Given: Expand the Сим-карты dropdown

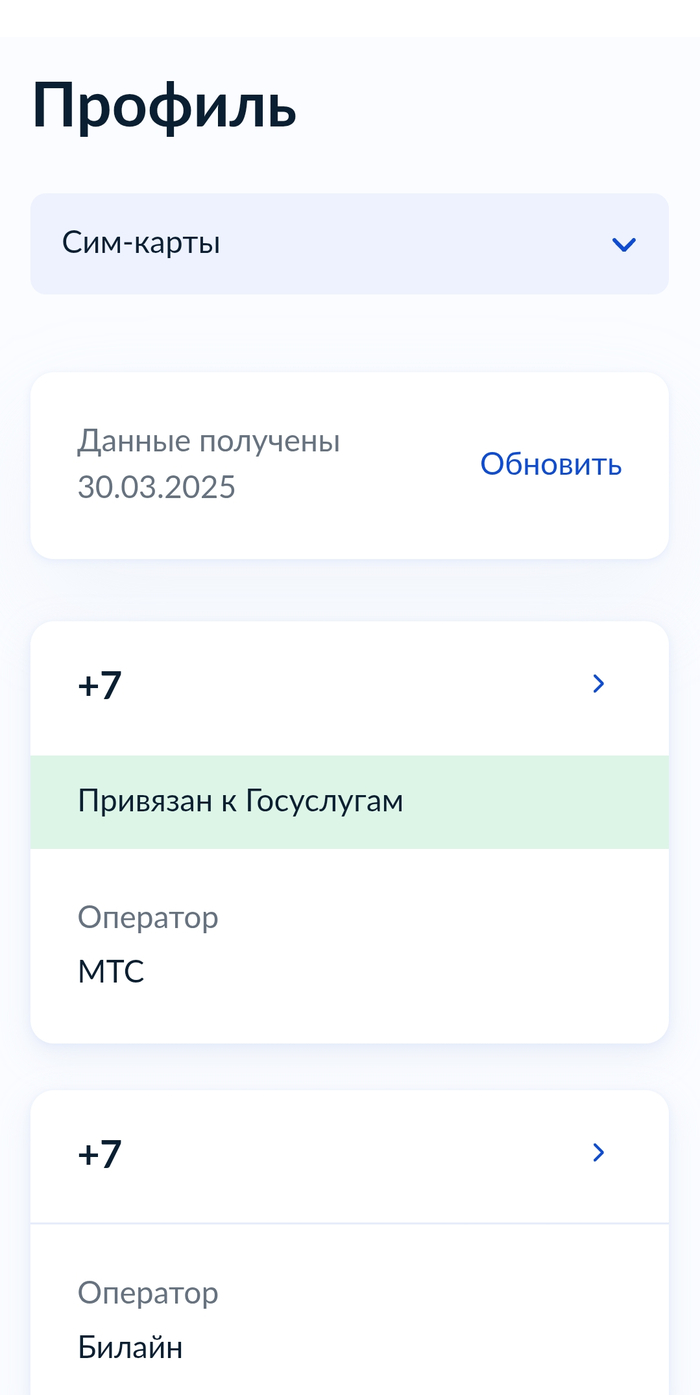Looking at the screenshot, I should 349,244.
